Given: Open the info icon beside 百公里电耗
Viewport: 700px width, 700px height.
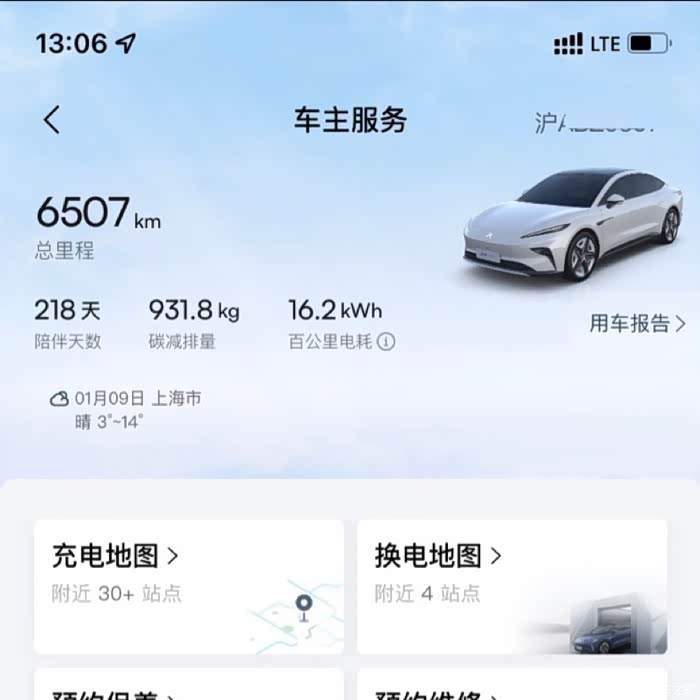Looking at the screenshot, I should (x=386, y=342).
